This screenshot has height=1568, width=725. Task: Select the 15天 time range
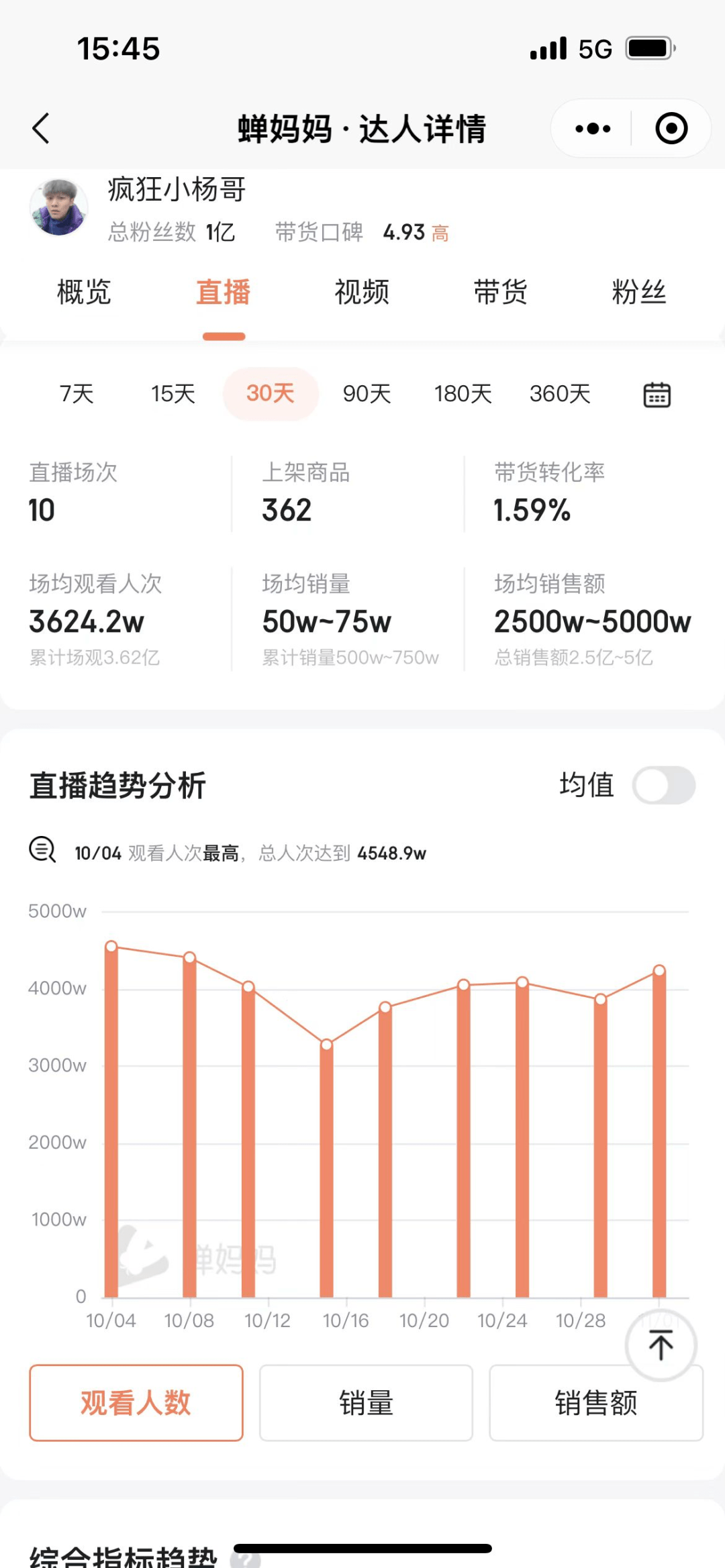coord(173,394)
